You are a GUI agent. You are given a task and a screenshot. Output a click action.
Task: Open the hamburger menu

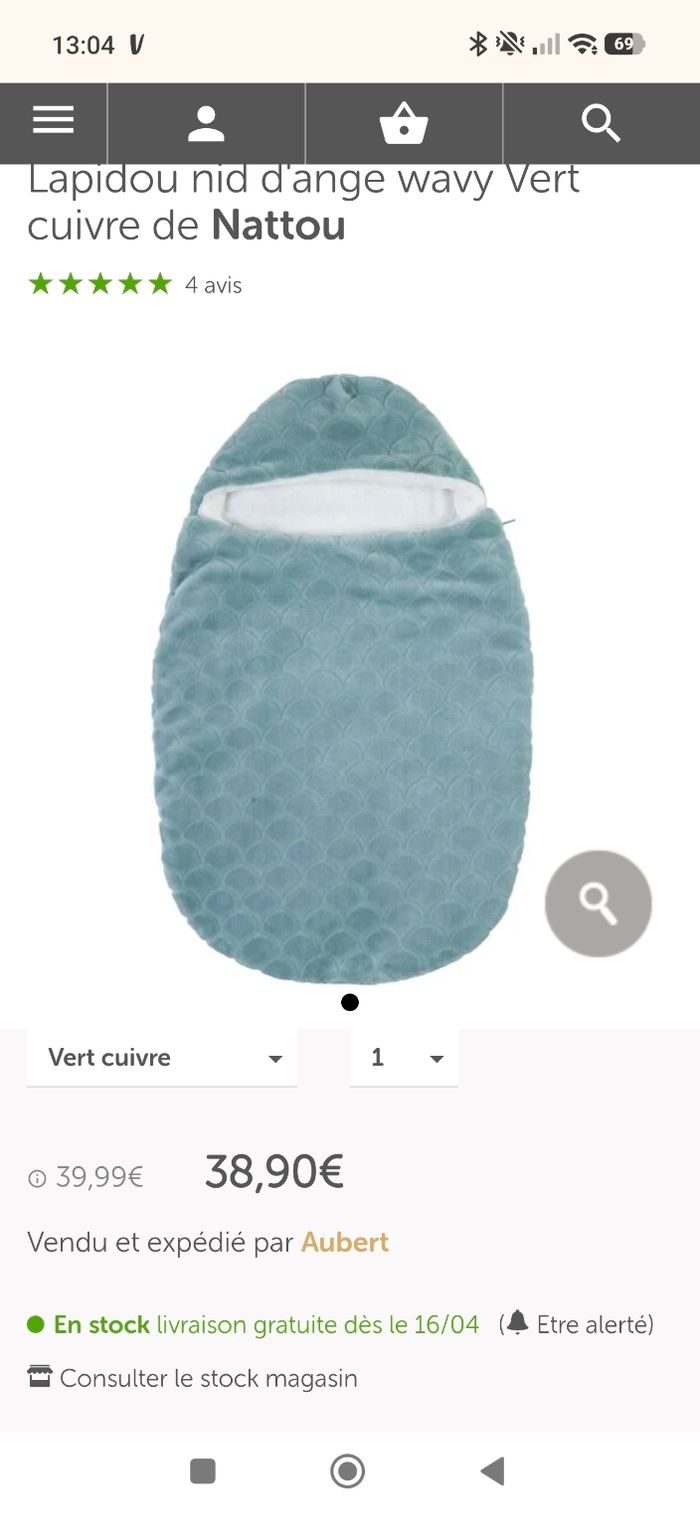tap(53, 122)
